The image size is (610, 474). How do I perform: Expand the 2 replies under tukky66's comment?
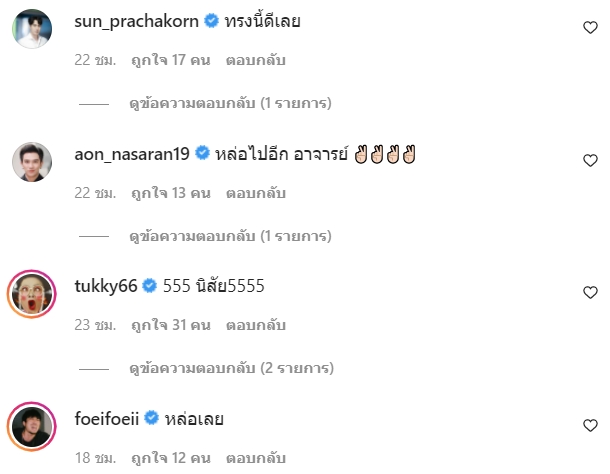[x=230, y=369]
